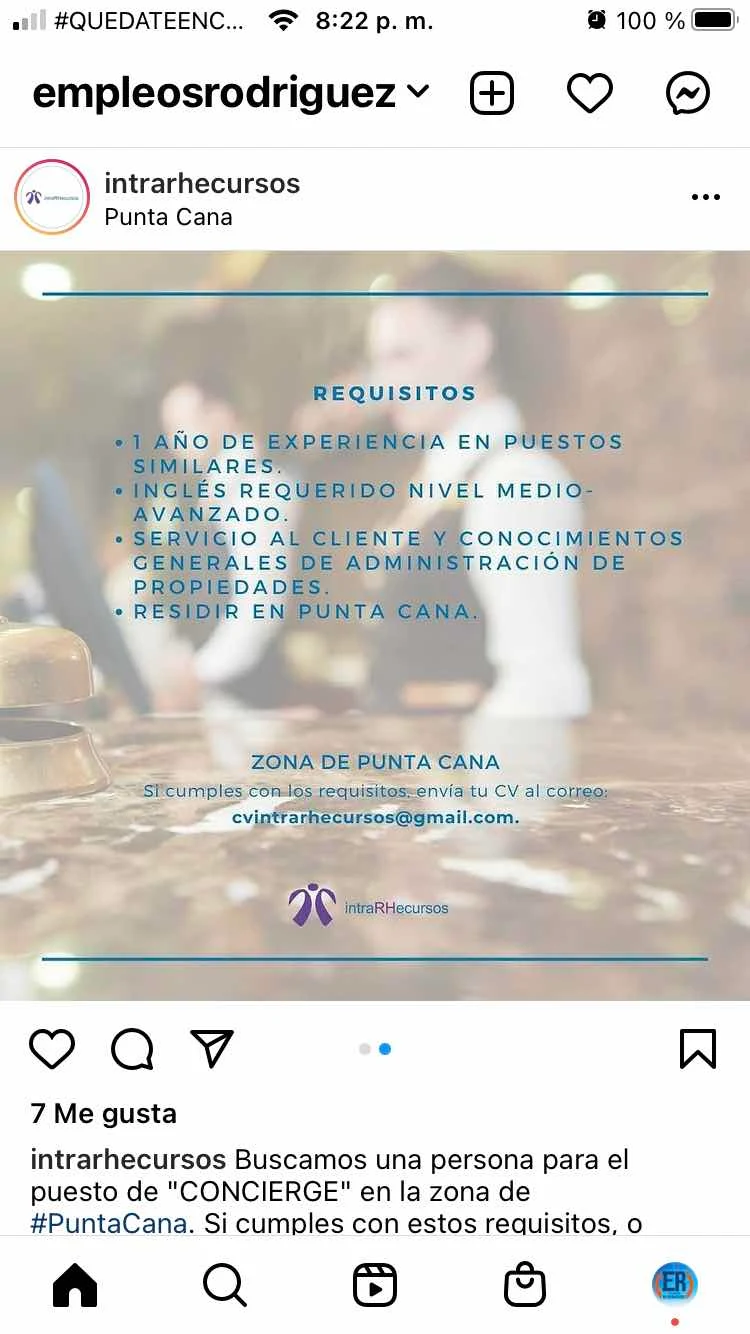Open the activity heart notifications
The width and height of the screenshot is (750, 1334).
point(589,94)
